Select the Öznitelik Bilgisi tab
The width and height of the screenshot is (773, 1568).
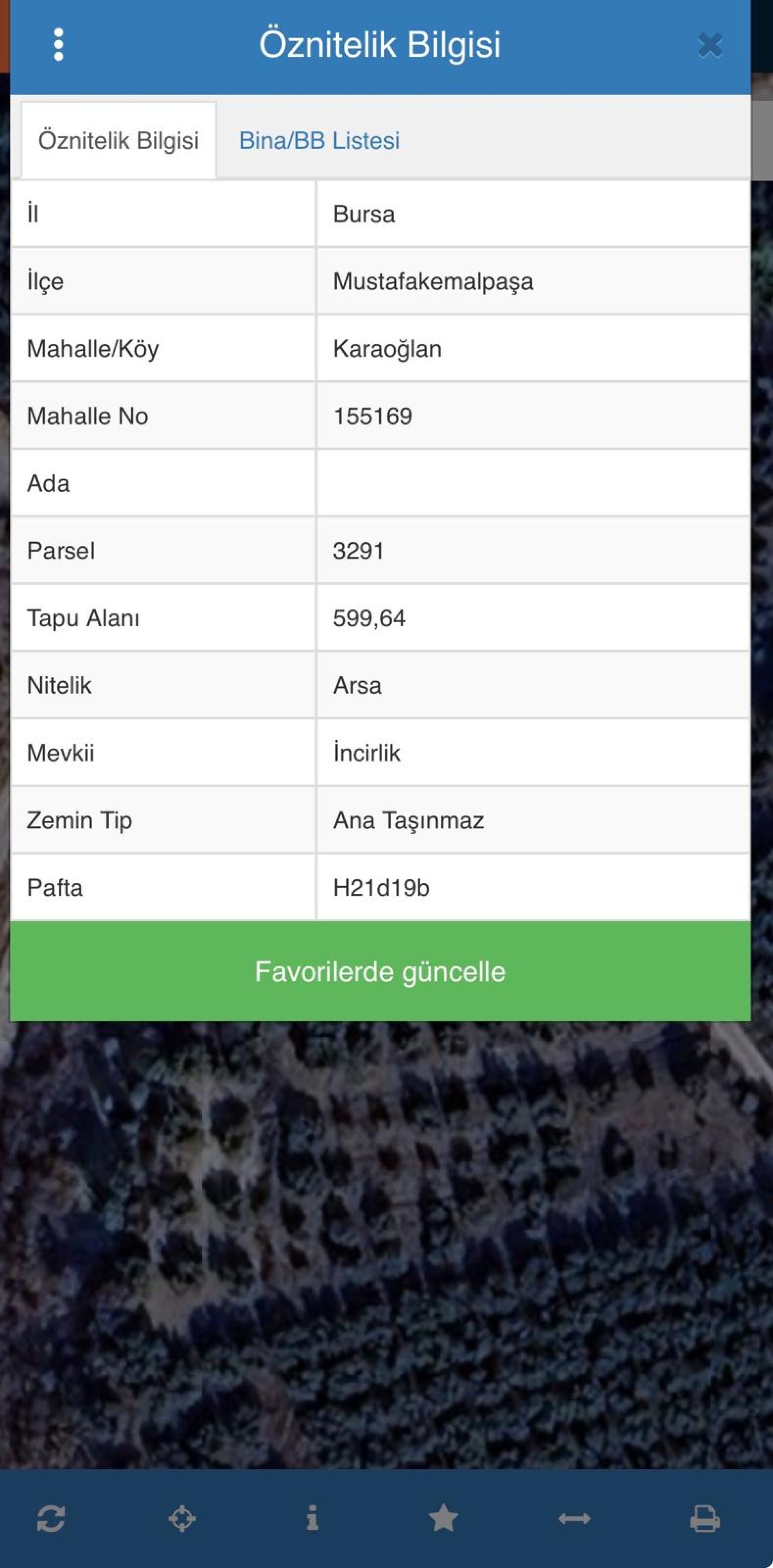click(x=119, y=141)
